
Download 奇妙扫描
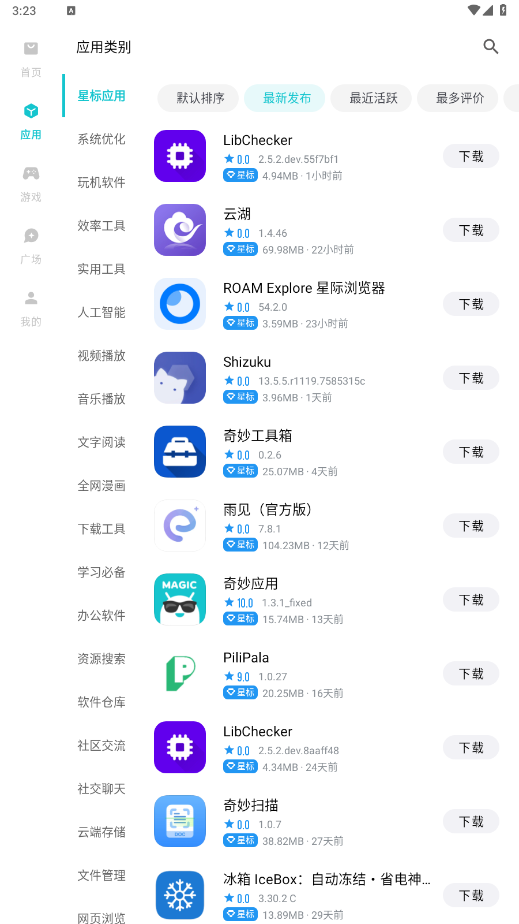click(471, 821)
